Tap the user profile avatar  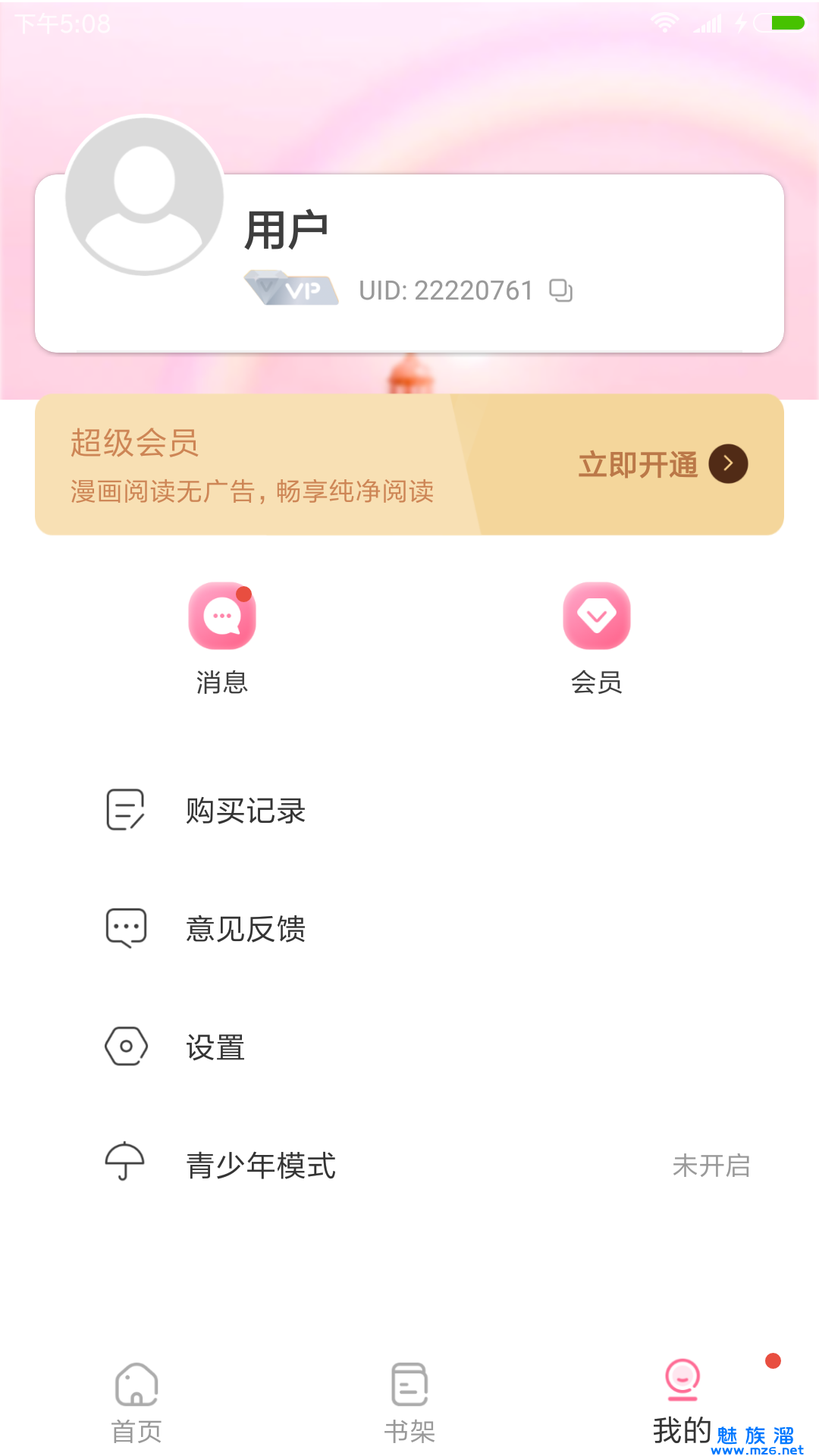pos(144,196)
